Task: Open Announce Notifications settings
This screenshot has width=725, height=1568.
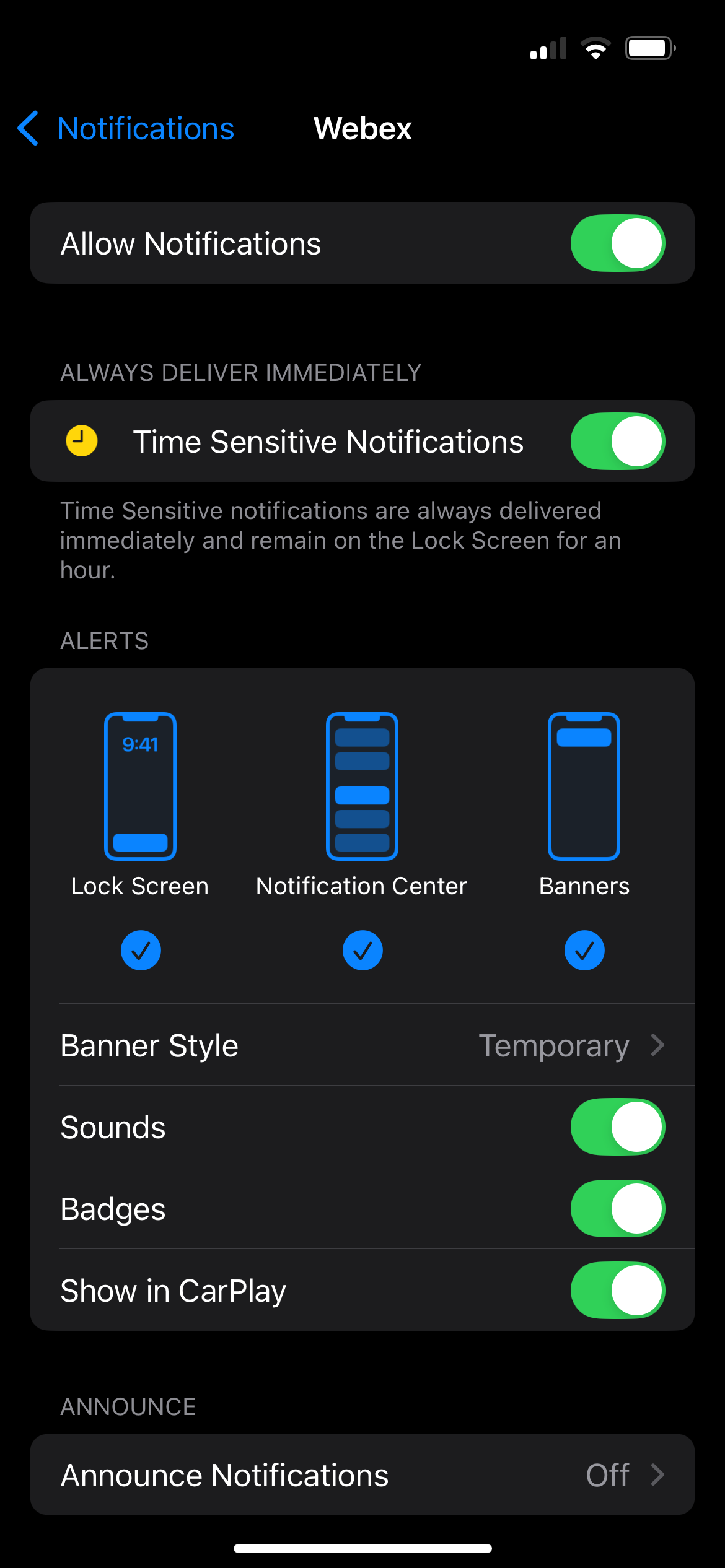Action: point(362,1475)
